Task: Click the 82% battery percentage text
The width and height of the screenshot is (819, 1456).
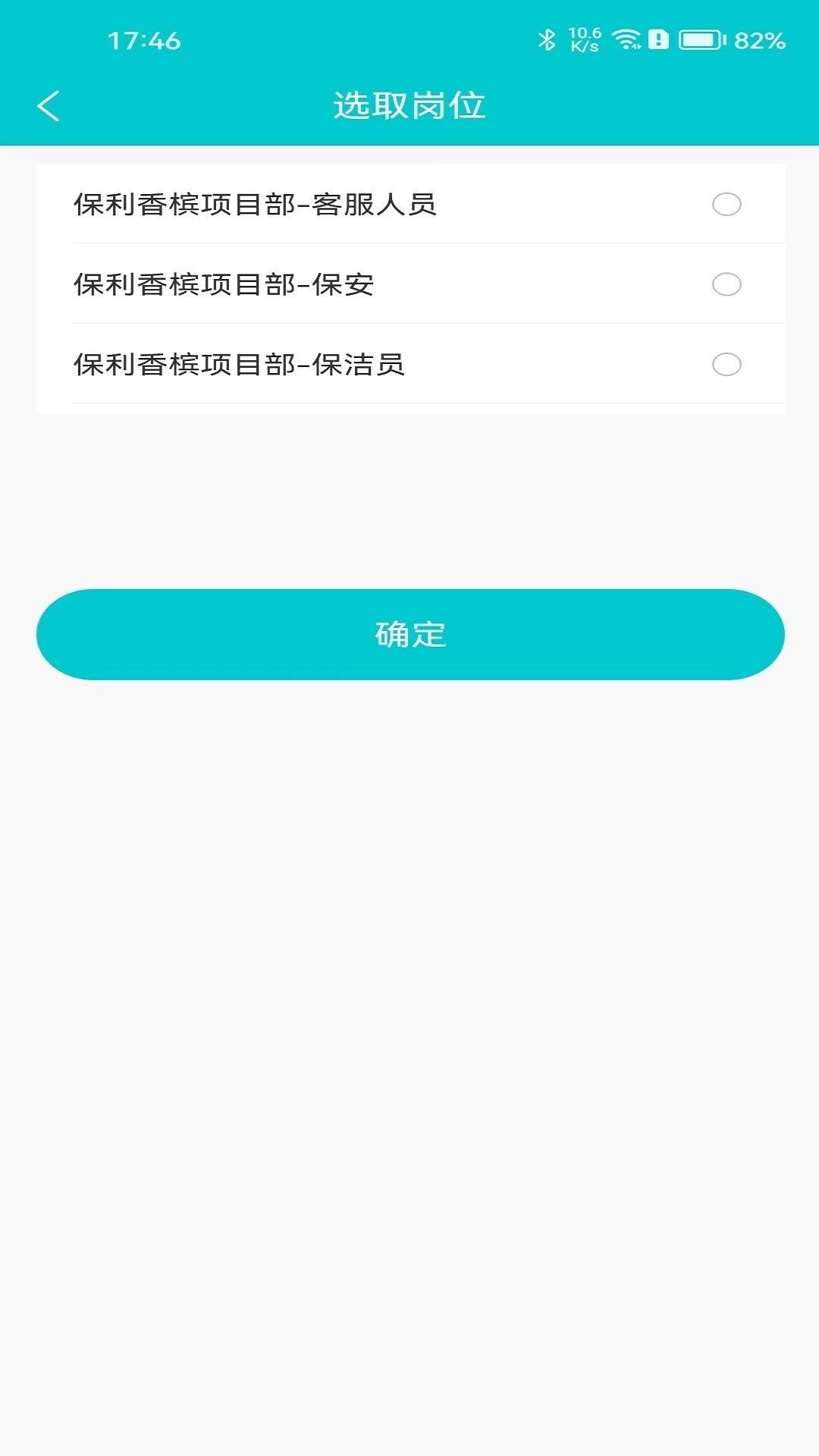Action: (758, 39)
